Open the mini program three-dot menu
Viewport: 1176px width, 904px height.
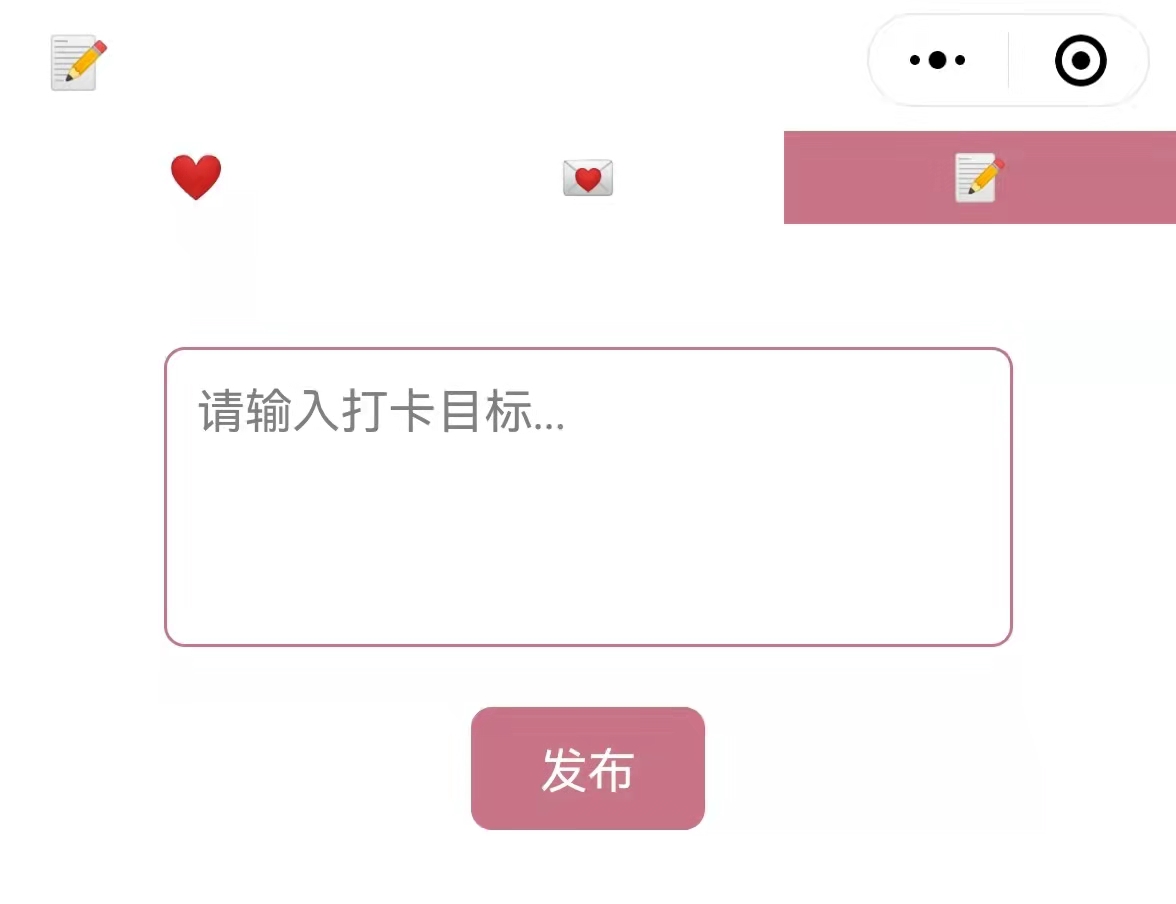coord(937,61)
